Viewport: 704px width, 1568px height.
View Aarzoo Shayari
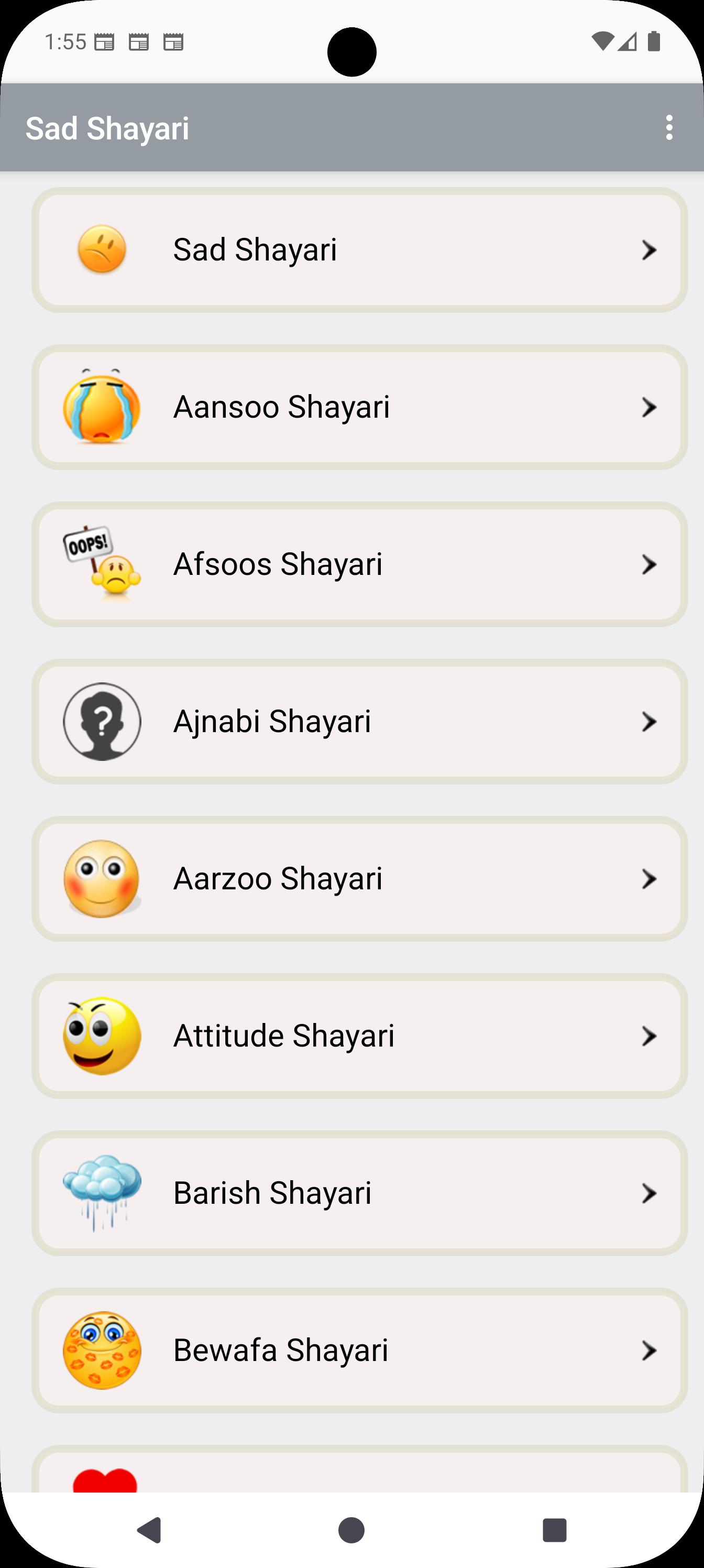pos(359,878)
